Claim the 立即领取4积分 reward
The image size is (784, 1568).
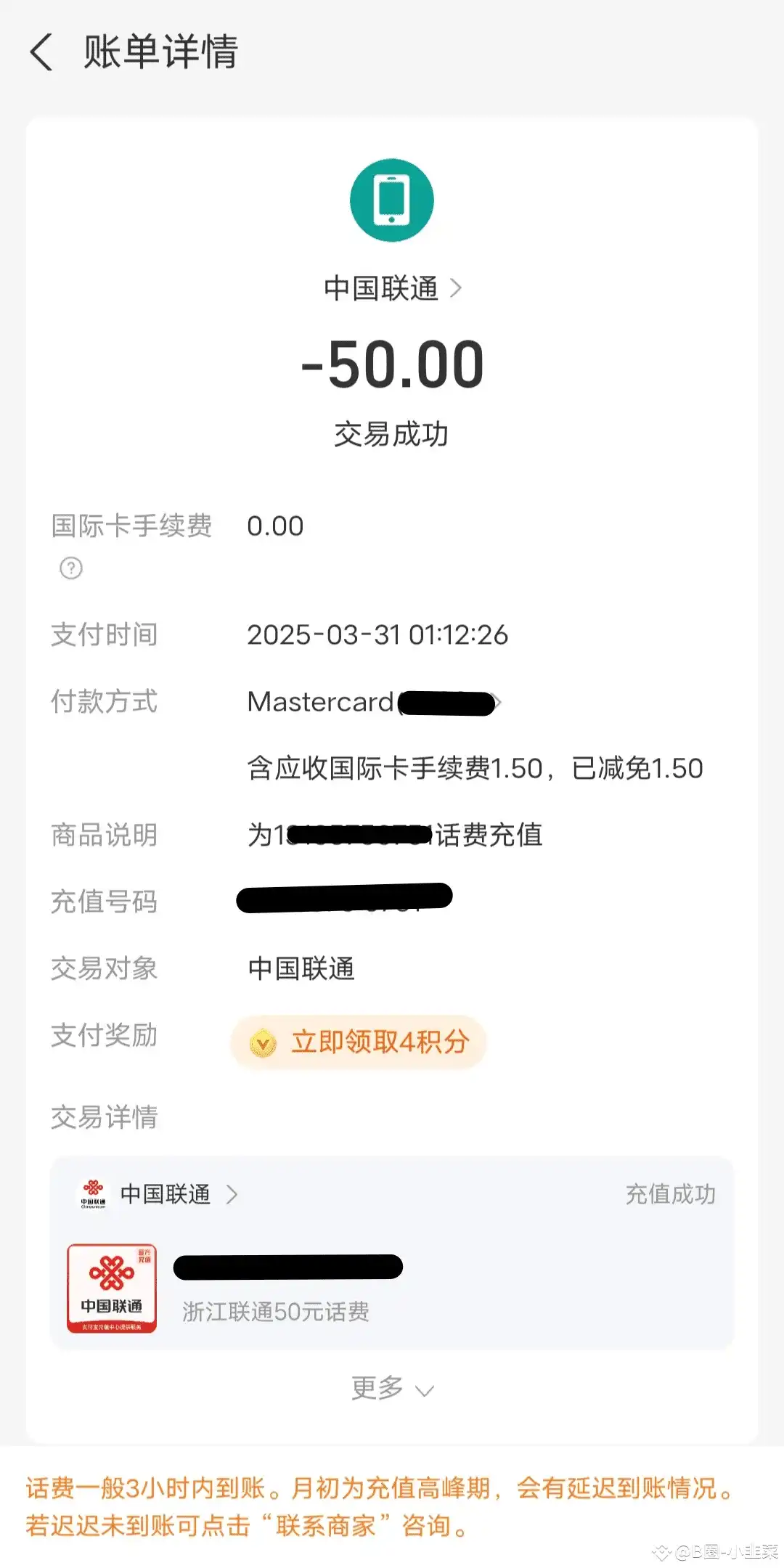point(359,1042)
